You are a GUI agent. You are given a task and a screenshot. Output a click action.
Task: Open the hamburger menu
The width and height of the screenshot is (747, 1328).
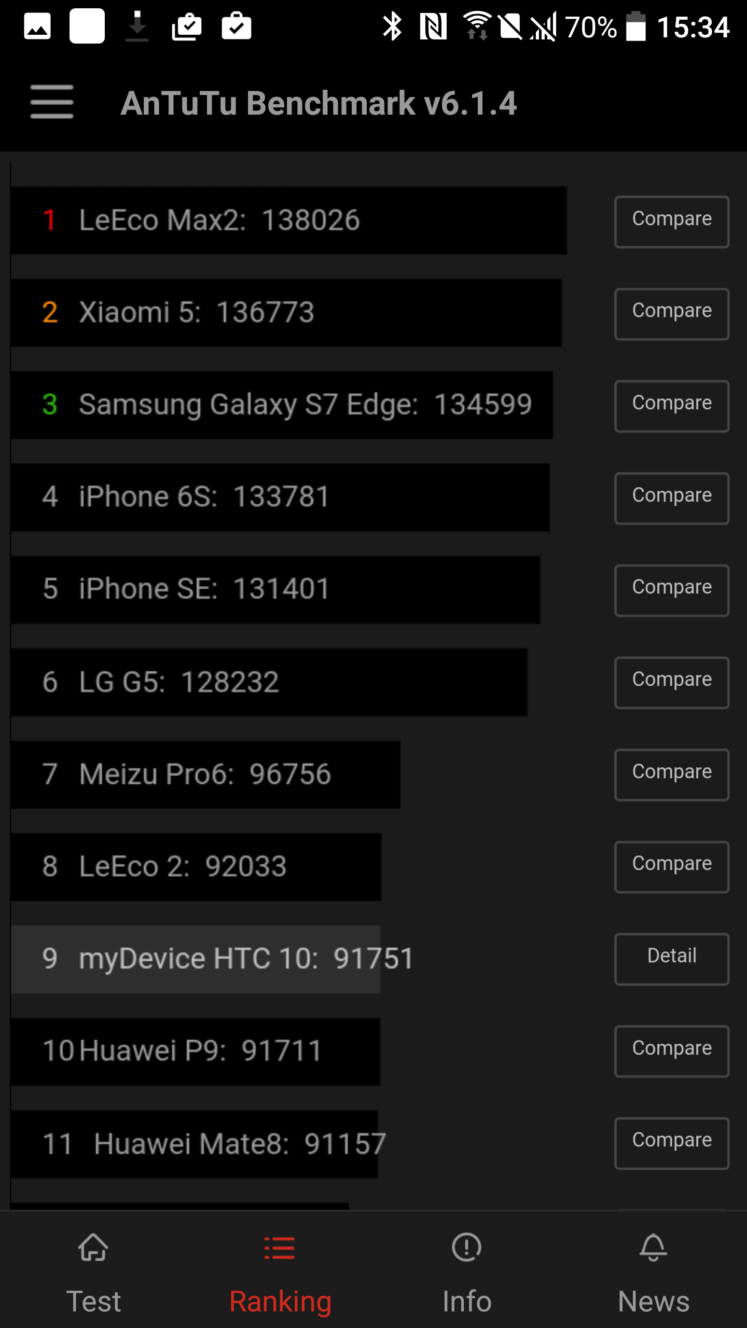click(x=52, y=102)
